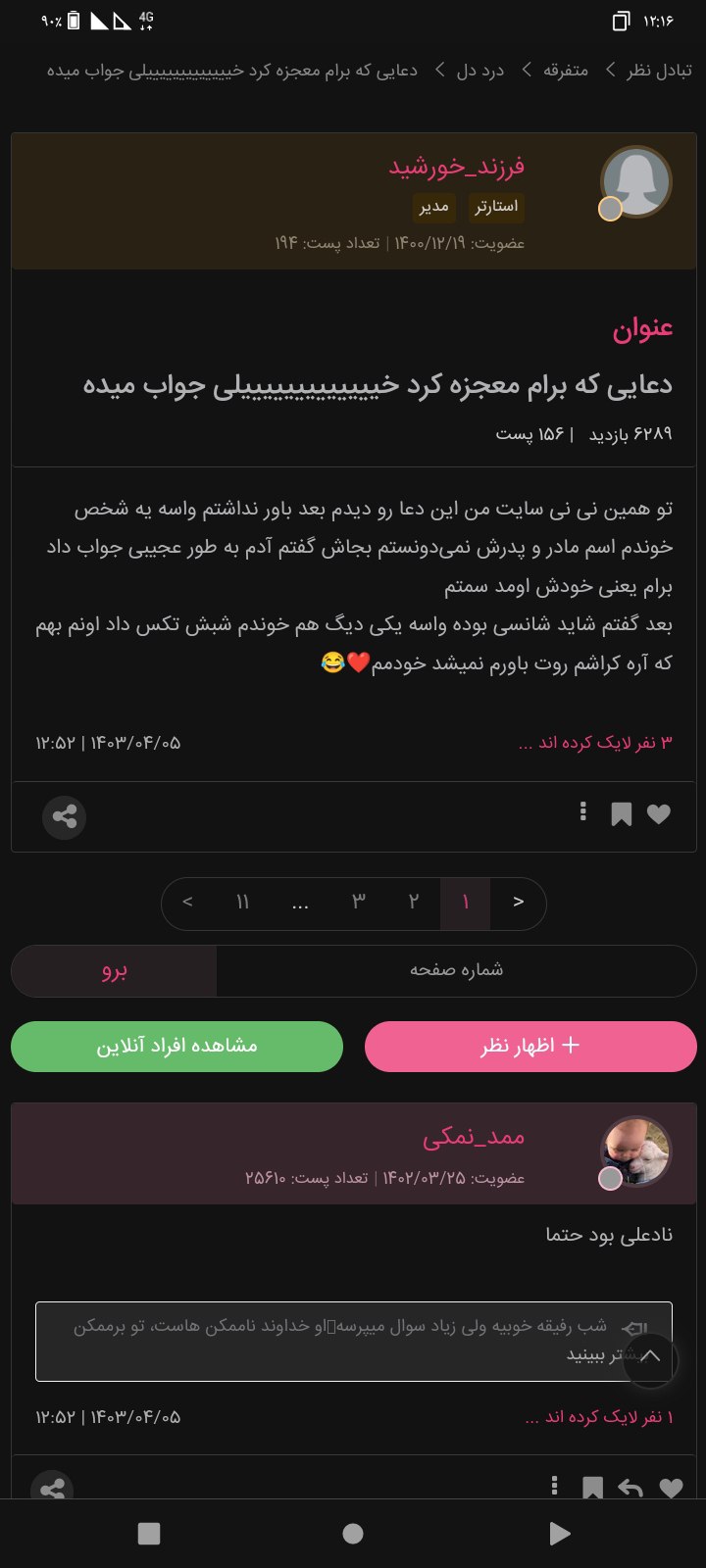Tap مشاهده افراد آنلاین button
This screenshot has width=706, height=1568.
(176, 1046)
